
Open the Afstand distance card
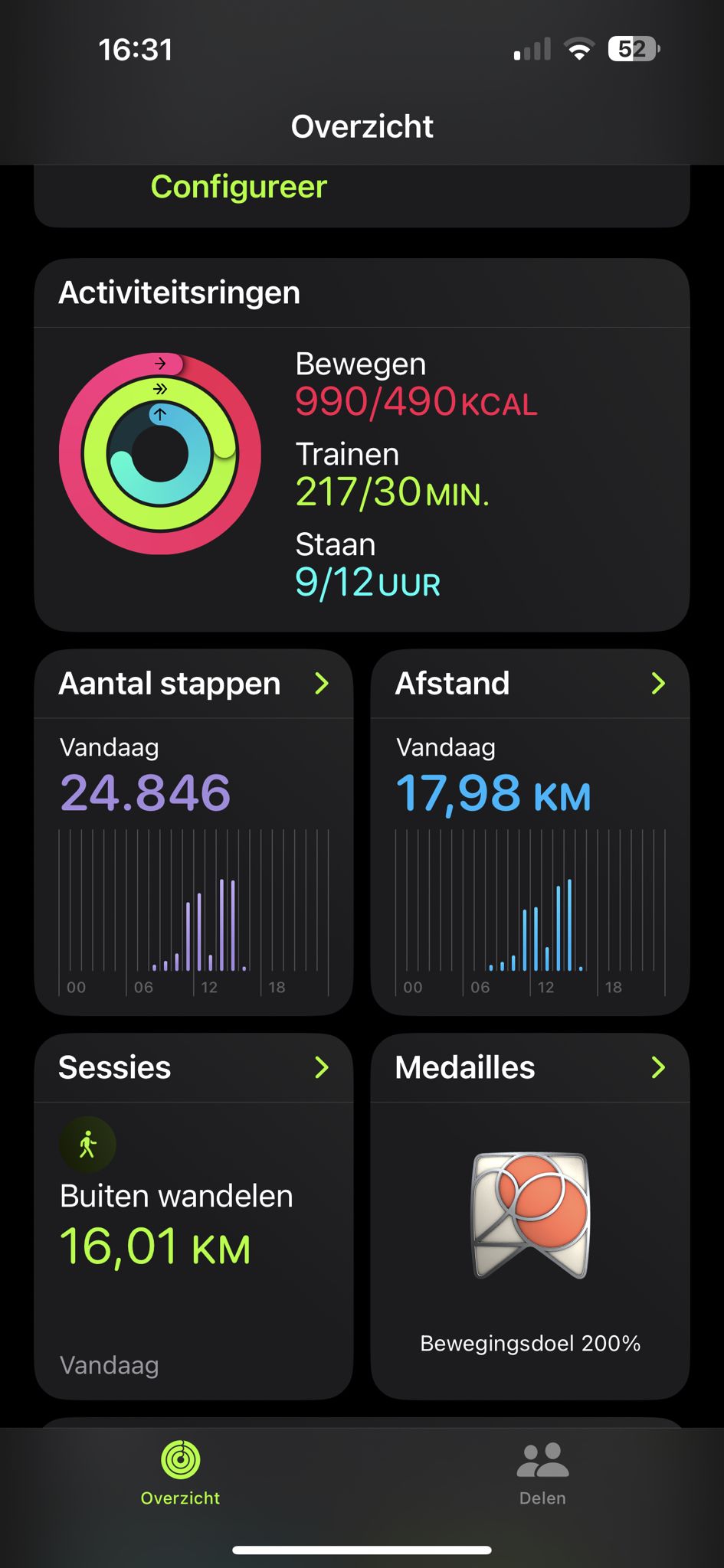[x=530, y=832]
